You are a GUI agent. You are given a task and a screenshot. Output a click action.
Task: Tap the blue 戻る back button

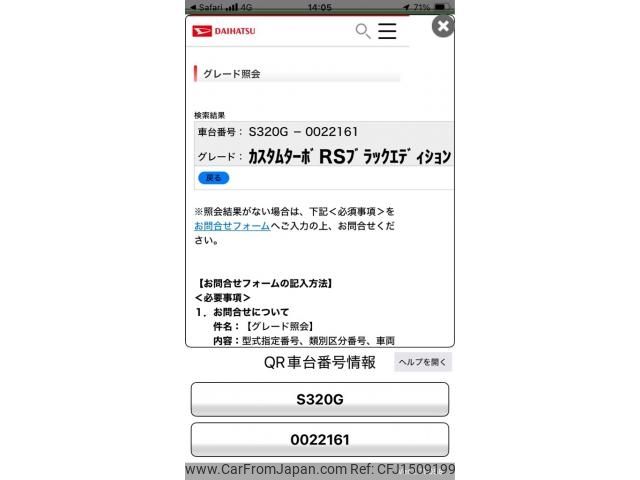pyautogui.click(x=213, y=178)
